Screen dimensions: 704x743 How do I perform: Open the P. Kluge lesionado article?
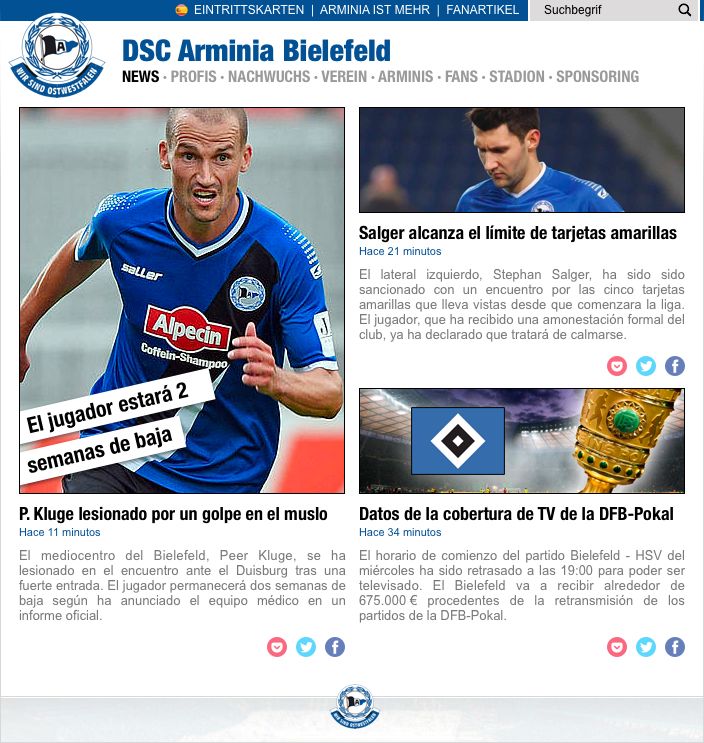[173, 514]
